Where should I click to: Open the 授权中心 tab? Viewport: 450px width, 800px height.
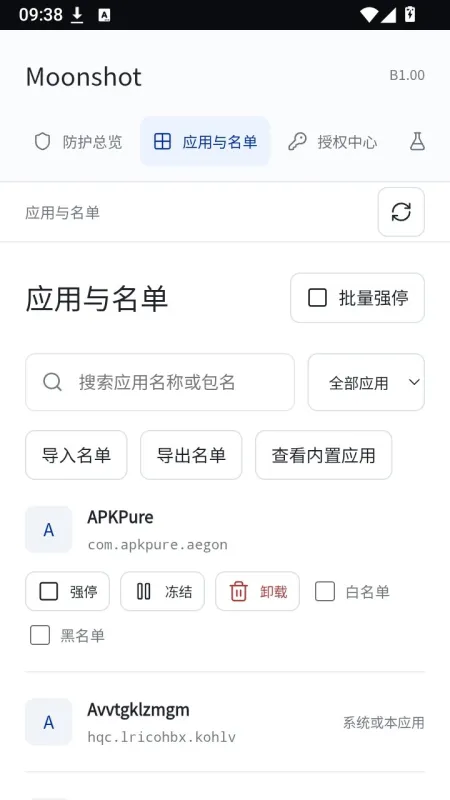tap(333, 142)
